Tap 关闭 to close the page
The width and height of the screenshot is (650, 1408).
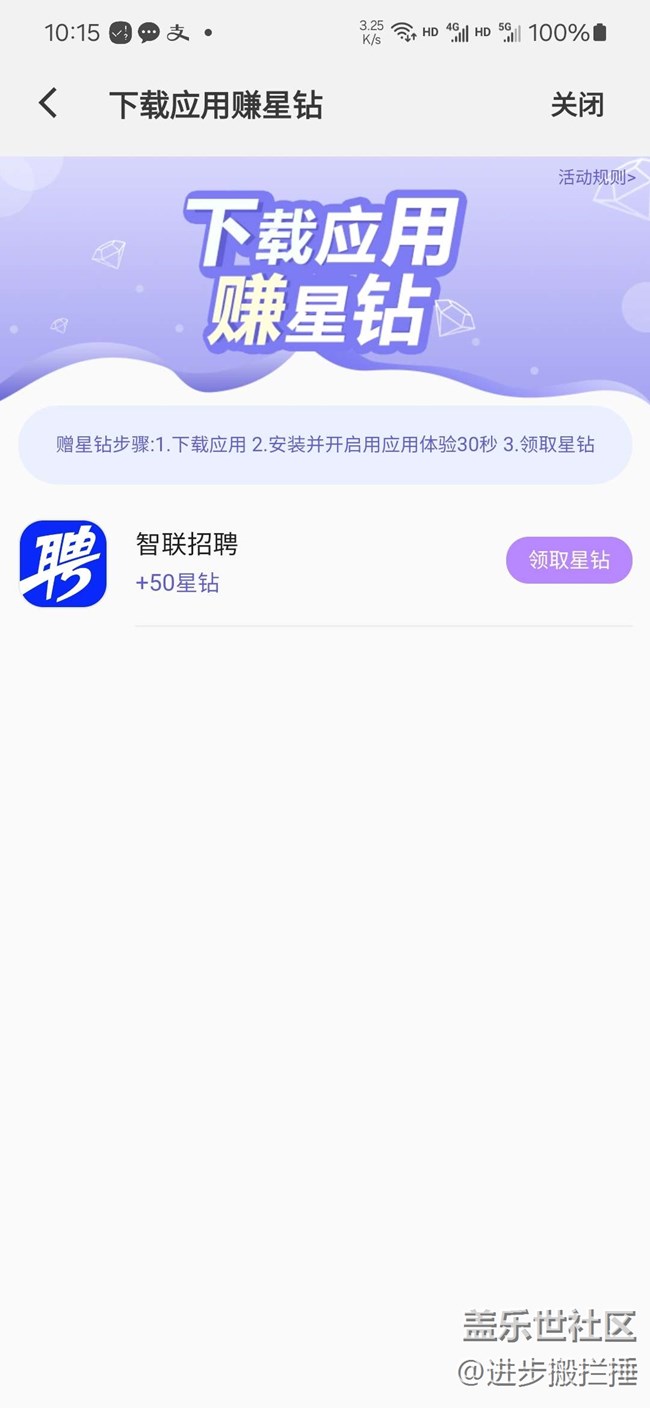coord(577,105)
